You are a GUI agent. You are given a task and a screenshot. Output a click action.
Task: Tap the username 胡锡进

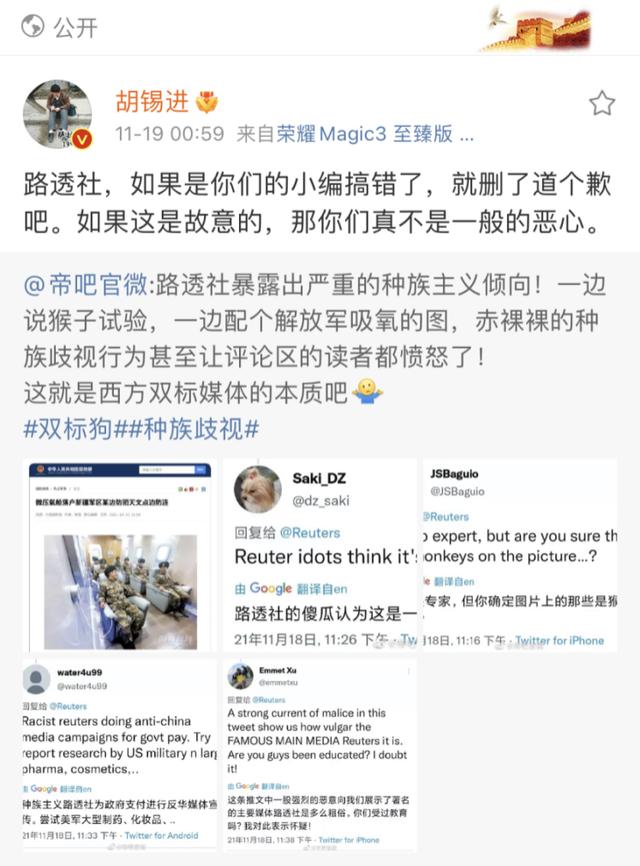click(153, 102)
